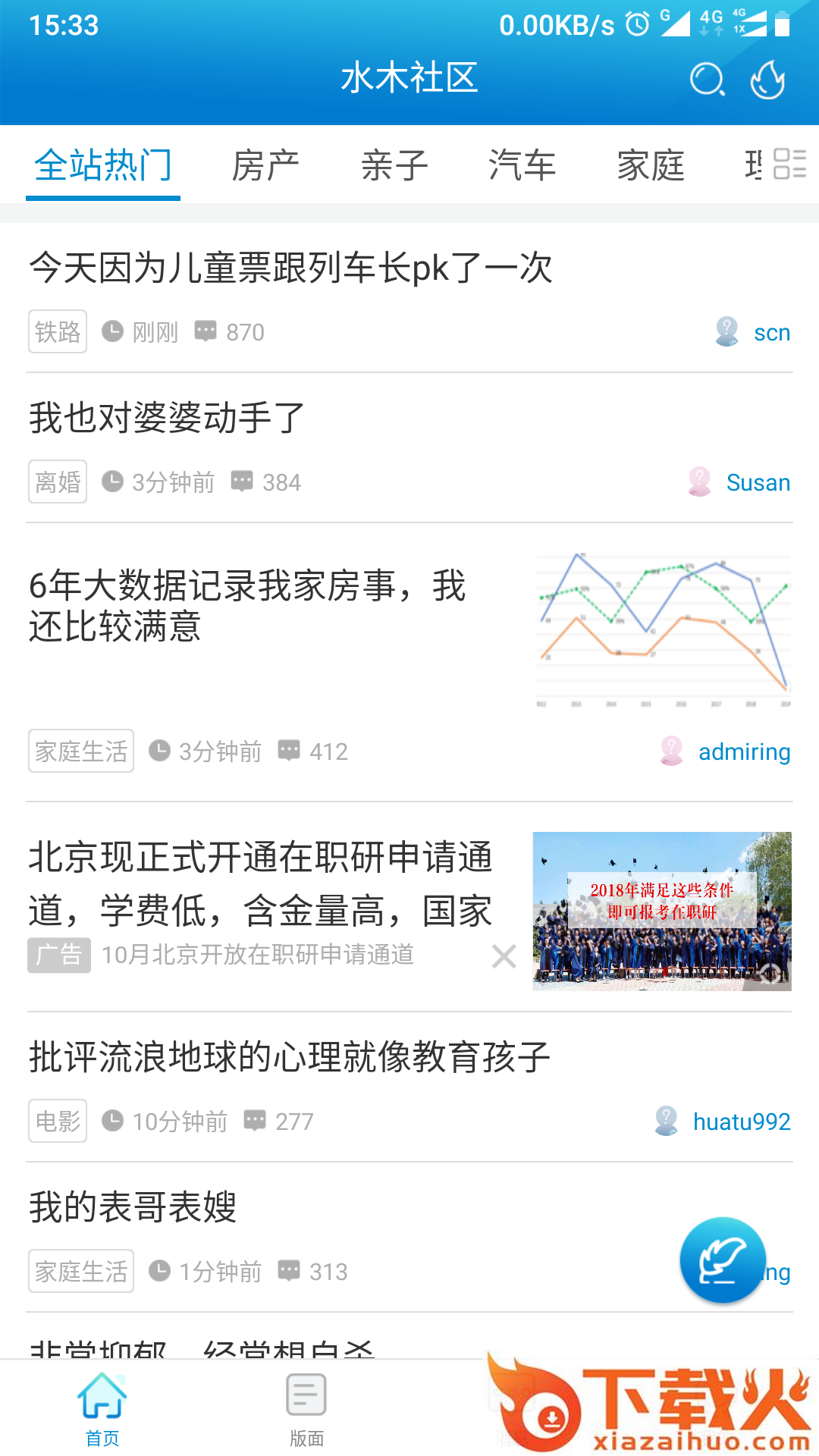819x1456 pixels.
Task: Open the search icon in the header
Action: point(707,80)
